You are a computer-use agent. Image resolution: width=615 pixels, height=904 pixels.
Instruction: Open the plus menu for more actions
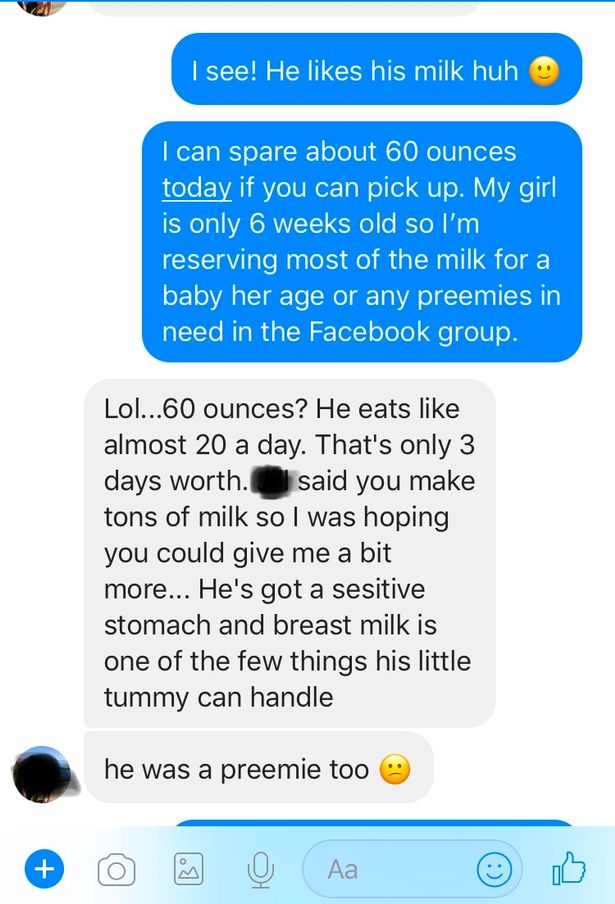(42, 870)
